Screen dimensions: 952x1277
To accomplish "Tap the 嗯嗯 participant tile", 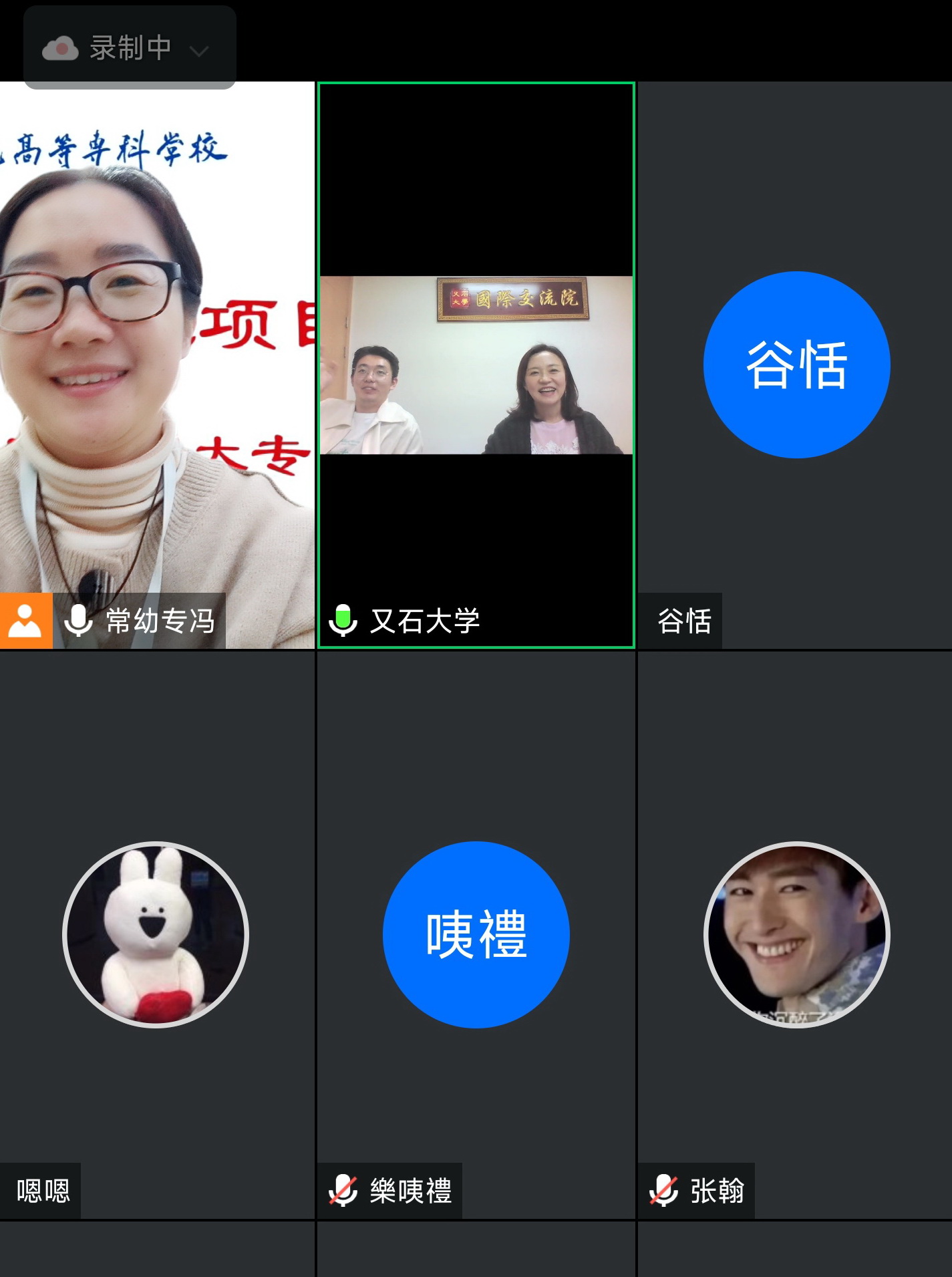I will point(156,934).
